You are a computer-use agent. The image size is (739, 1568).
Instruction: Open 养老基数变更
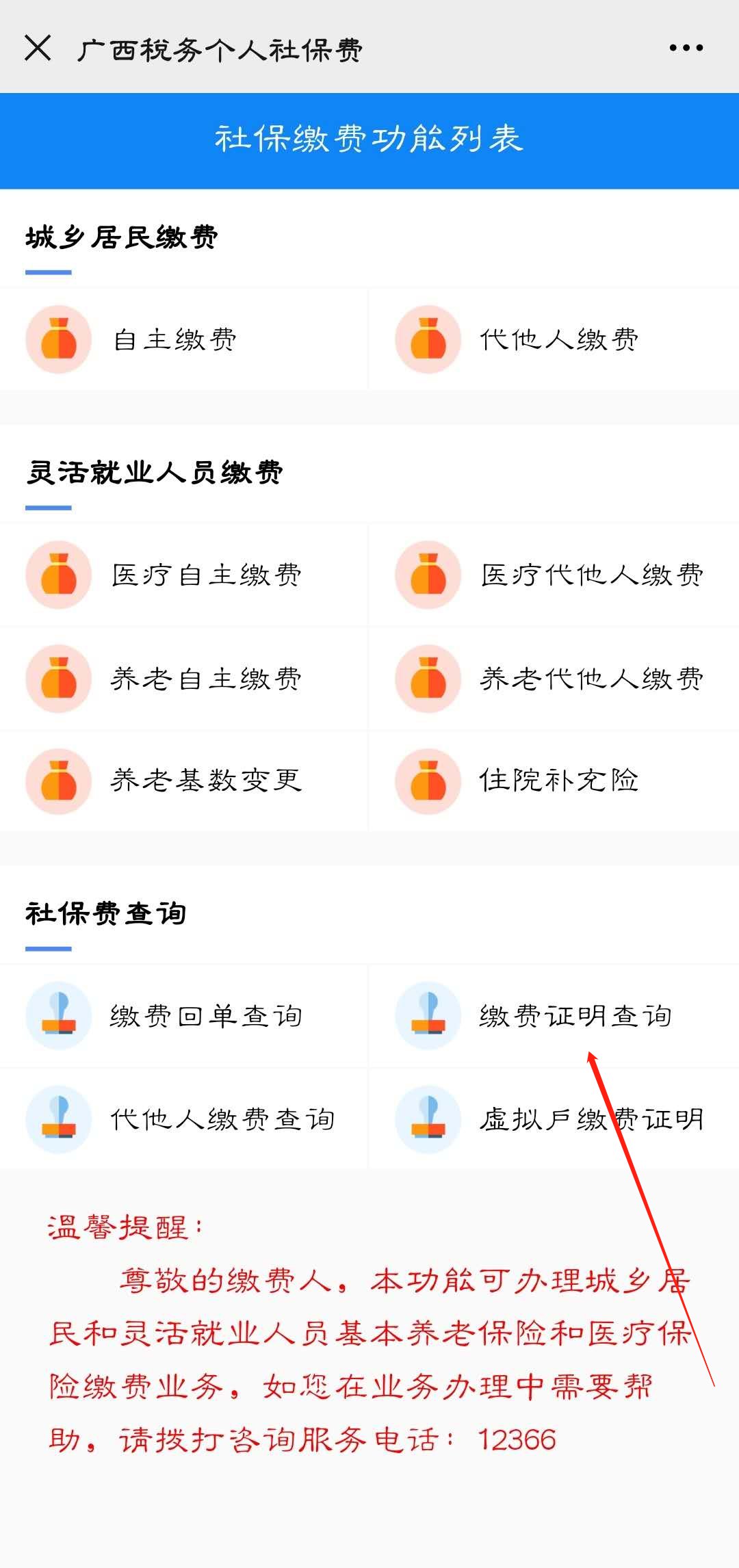coord(205,780)
